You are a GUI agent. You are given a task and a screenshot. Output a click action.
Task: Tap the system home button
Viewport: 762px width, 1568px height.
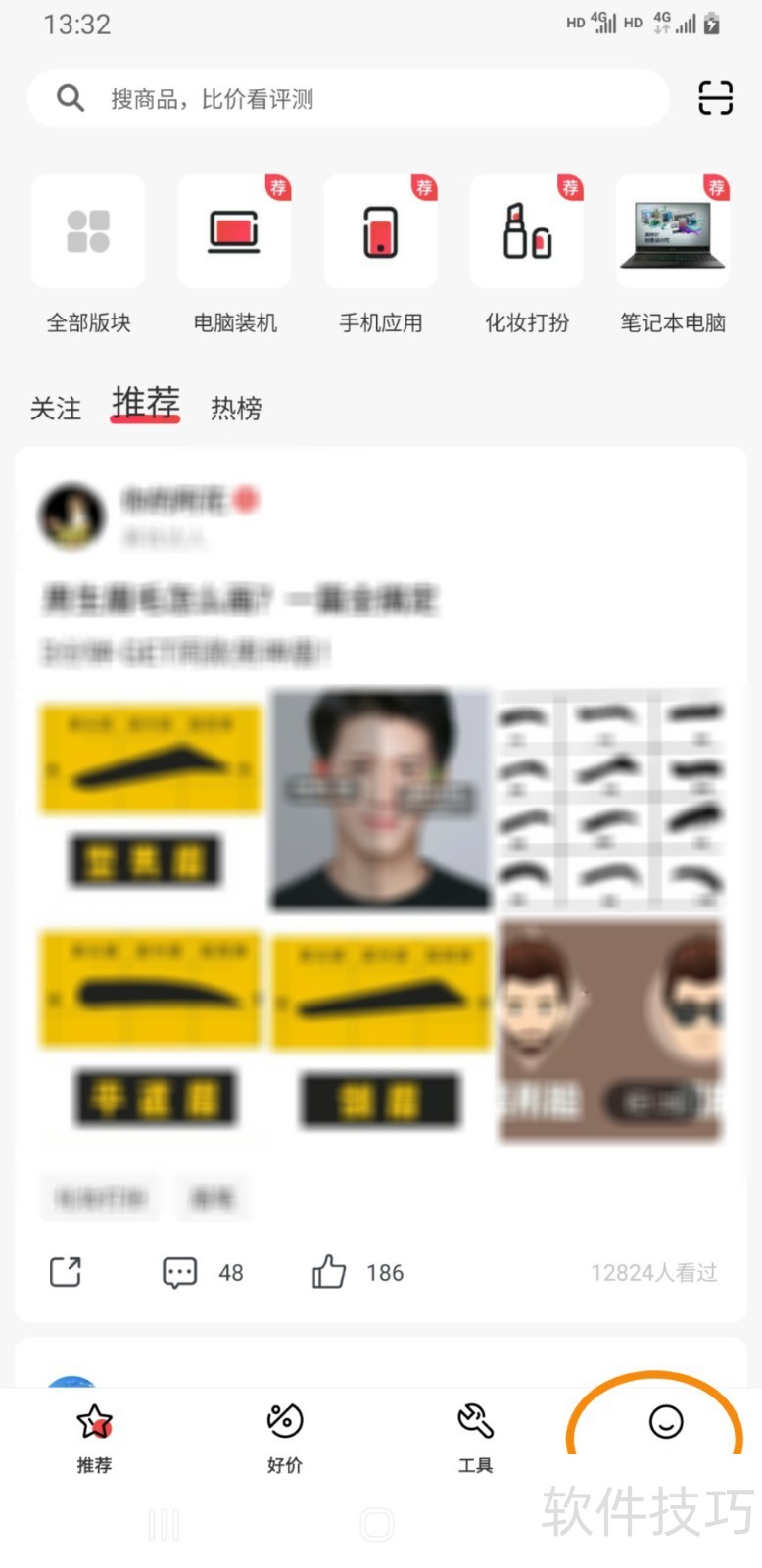pos(377,1525)
